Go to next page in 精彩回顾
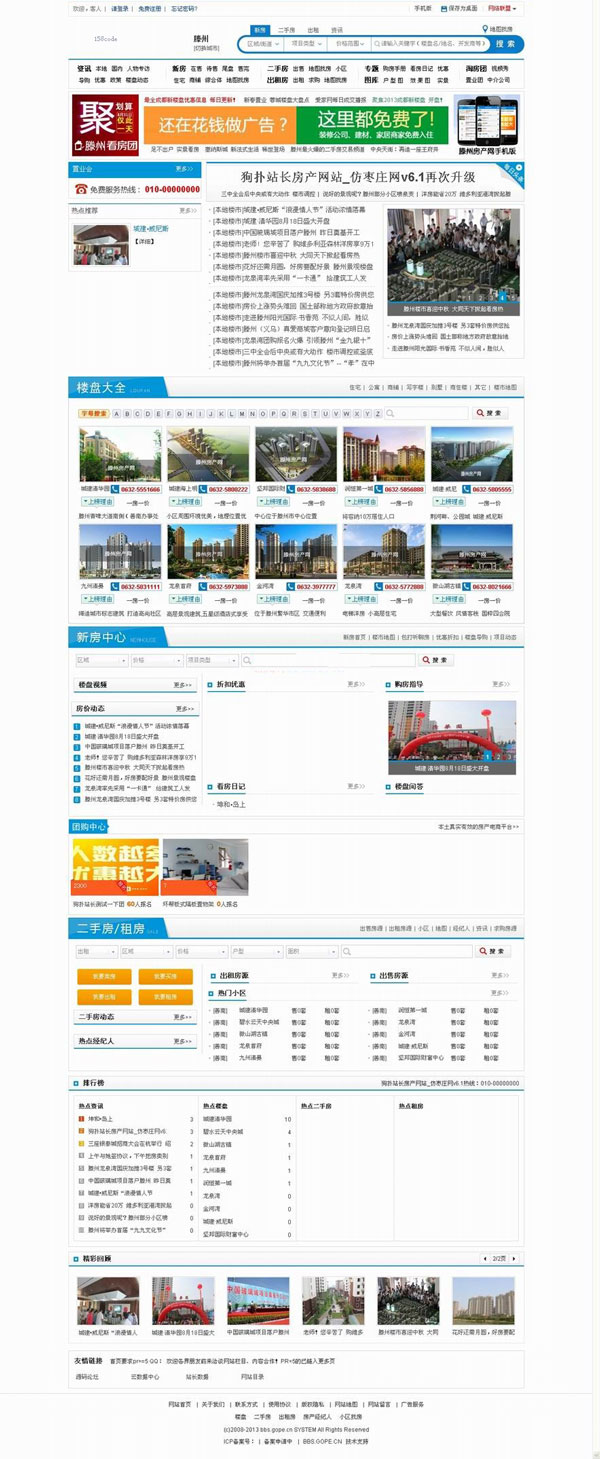Image resolution: width=600 pixels, height=1459 pixels. (x=516, y=1258)
